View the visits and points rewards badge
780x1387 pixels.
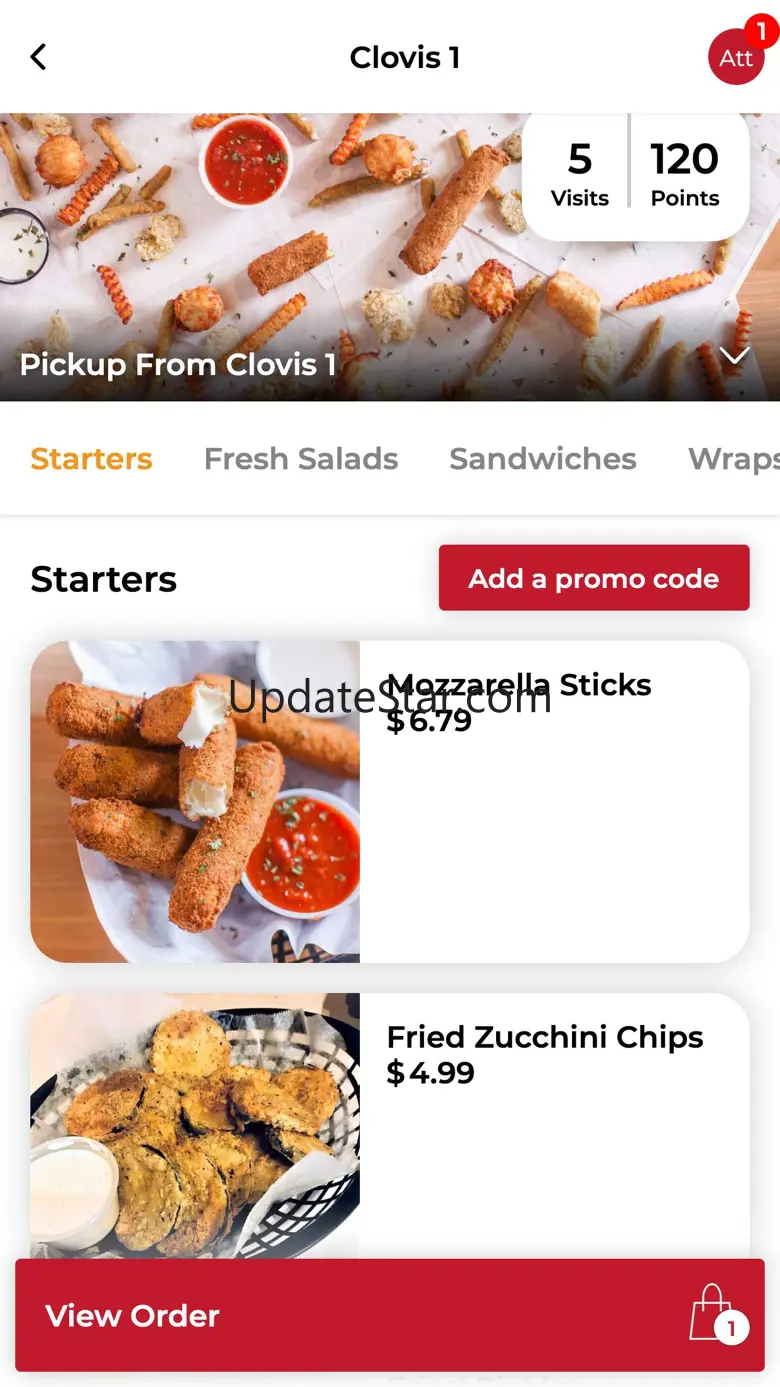click(x=635, y=174)
